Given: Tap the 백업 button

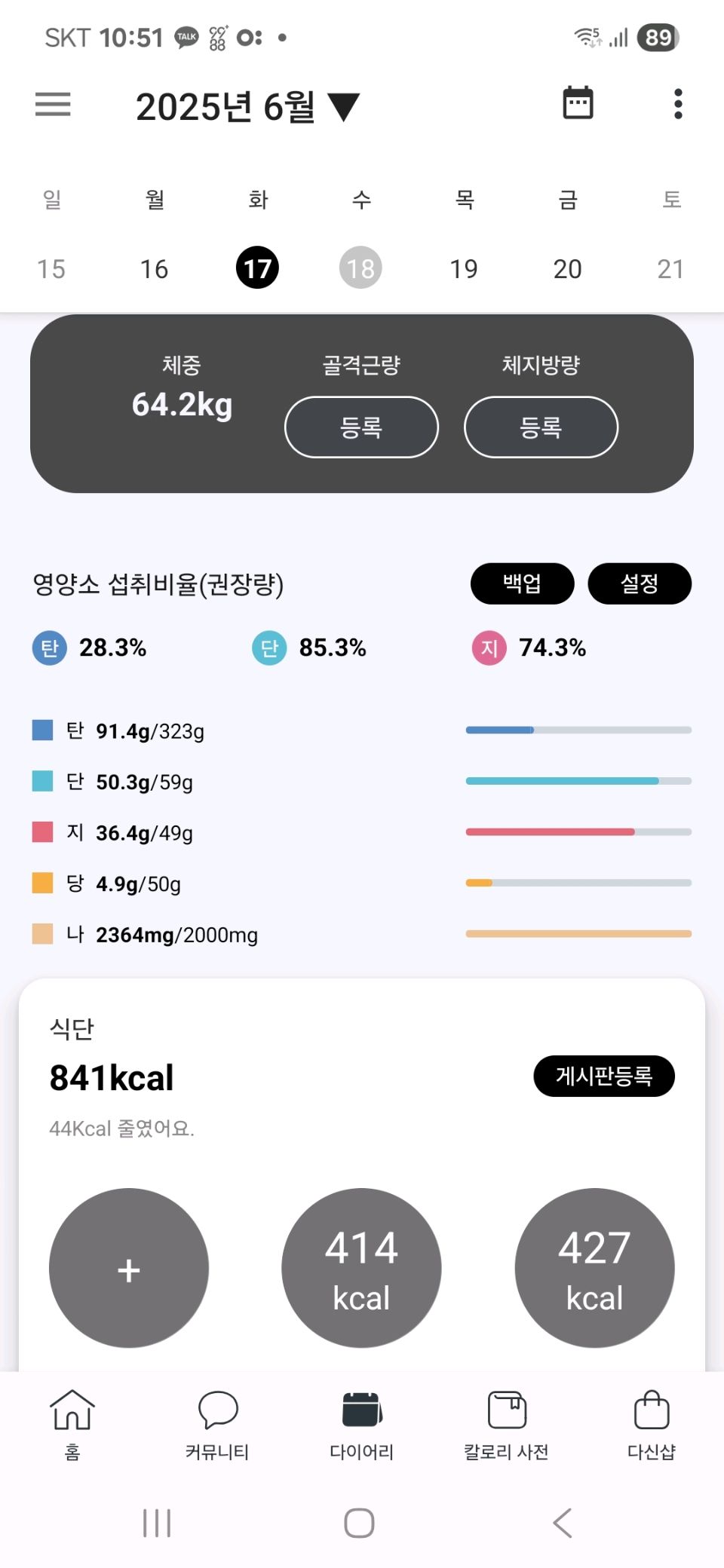Looking at the screenshot, I should [x=522, y=583].
